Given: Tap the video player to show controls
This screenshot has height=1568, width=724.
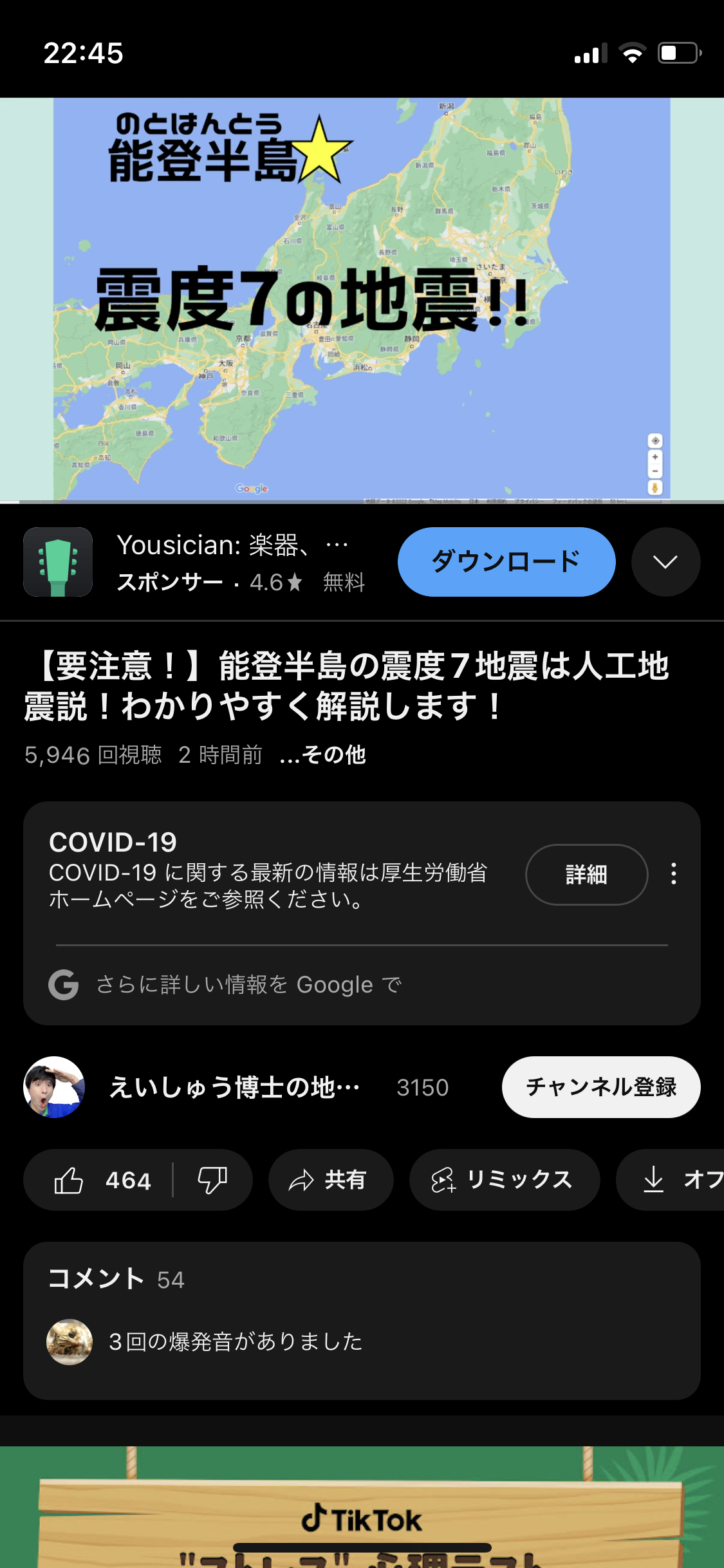Looking at the screenshot, I should [x=362, y=299].
